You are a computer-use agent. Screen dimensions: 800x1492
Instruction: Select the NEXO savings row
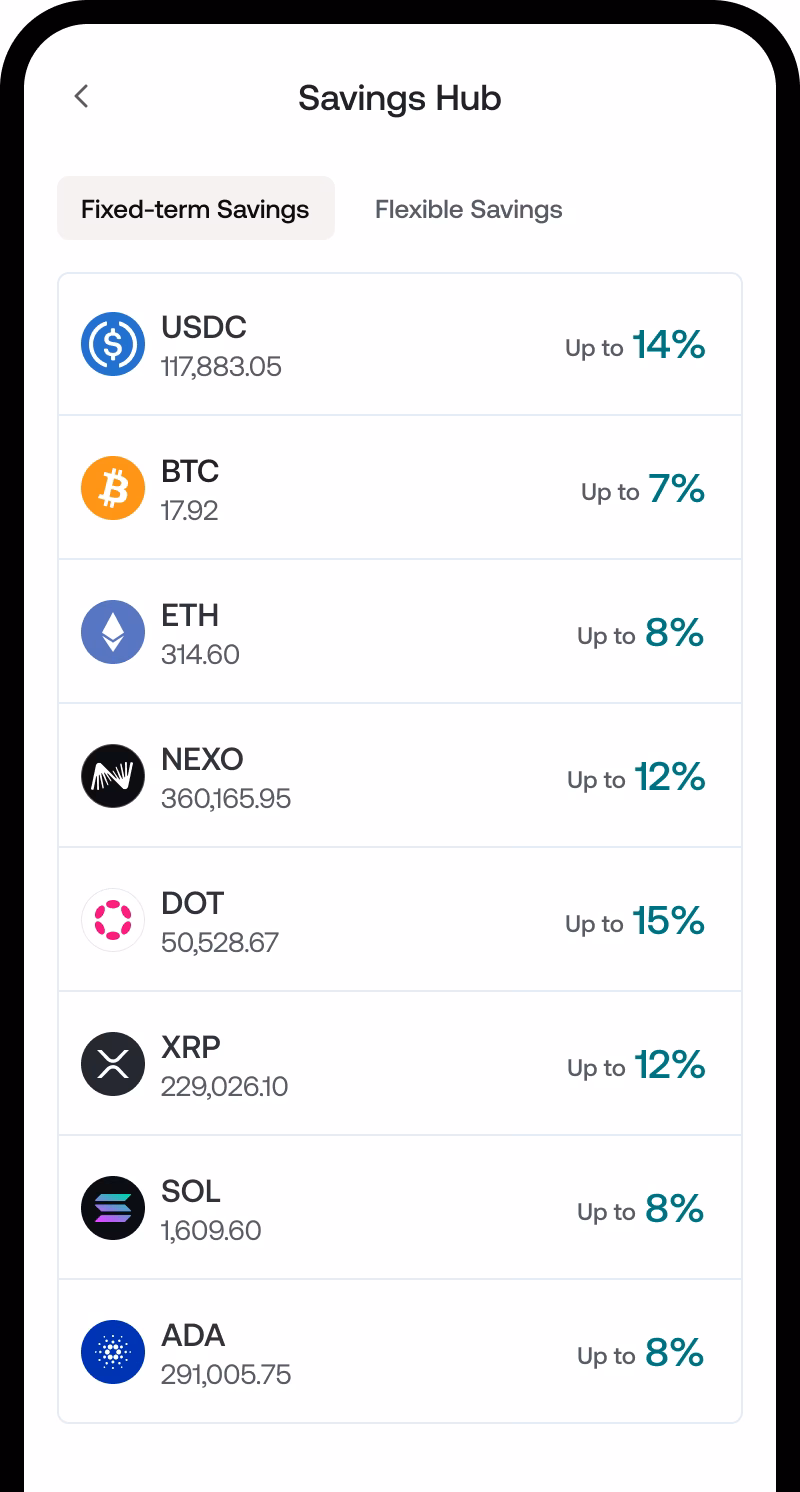400,776
